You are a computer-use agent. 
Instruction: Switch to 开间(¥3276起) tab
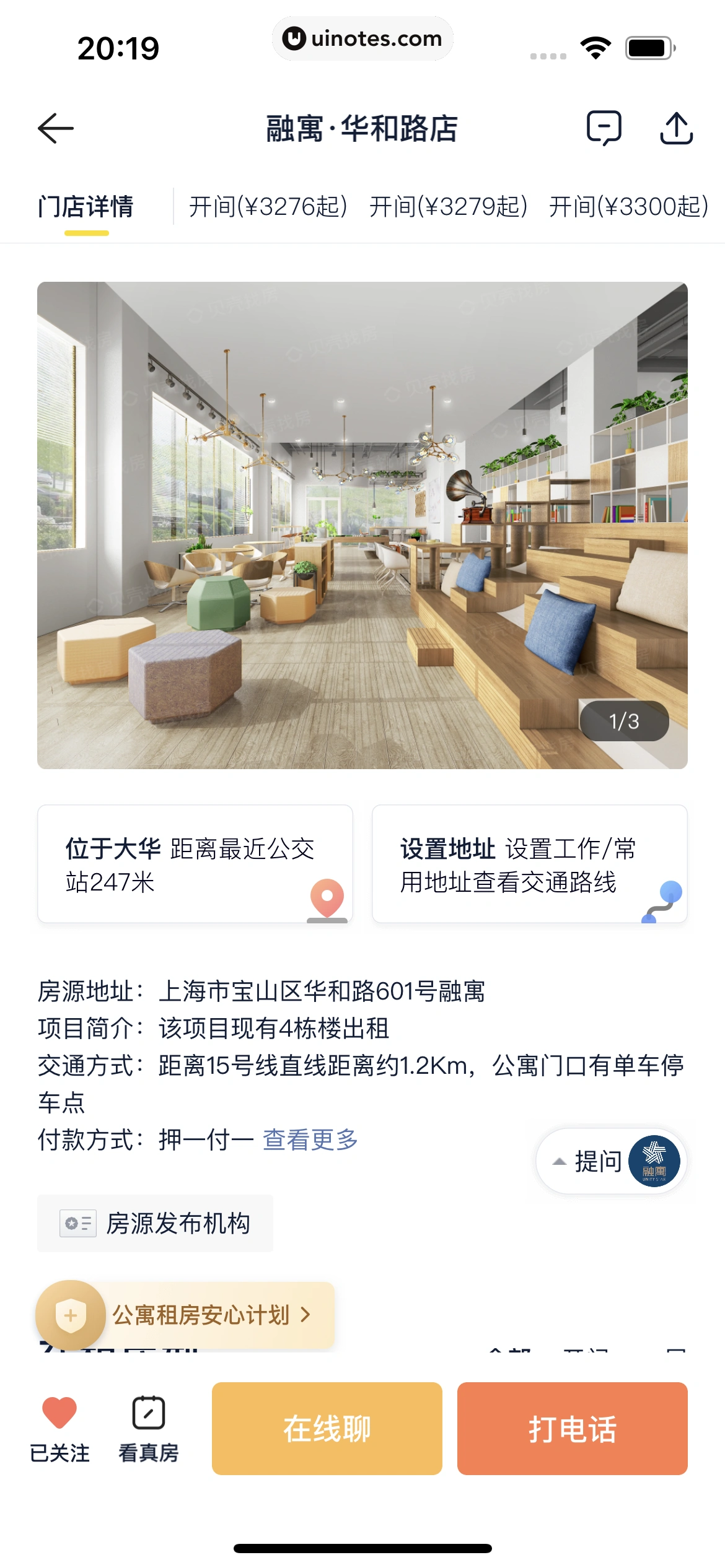(x=268, y=207)
